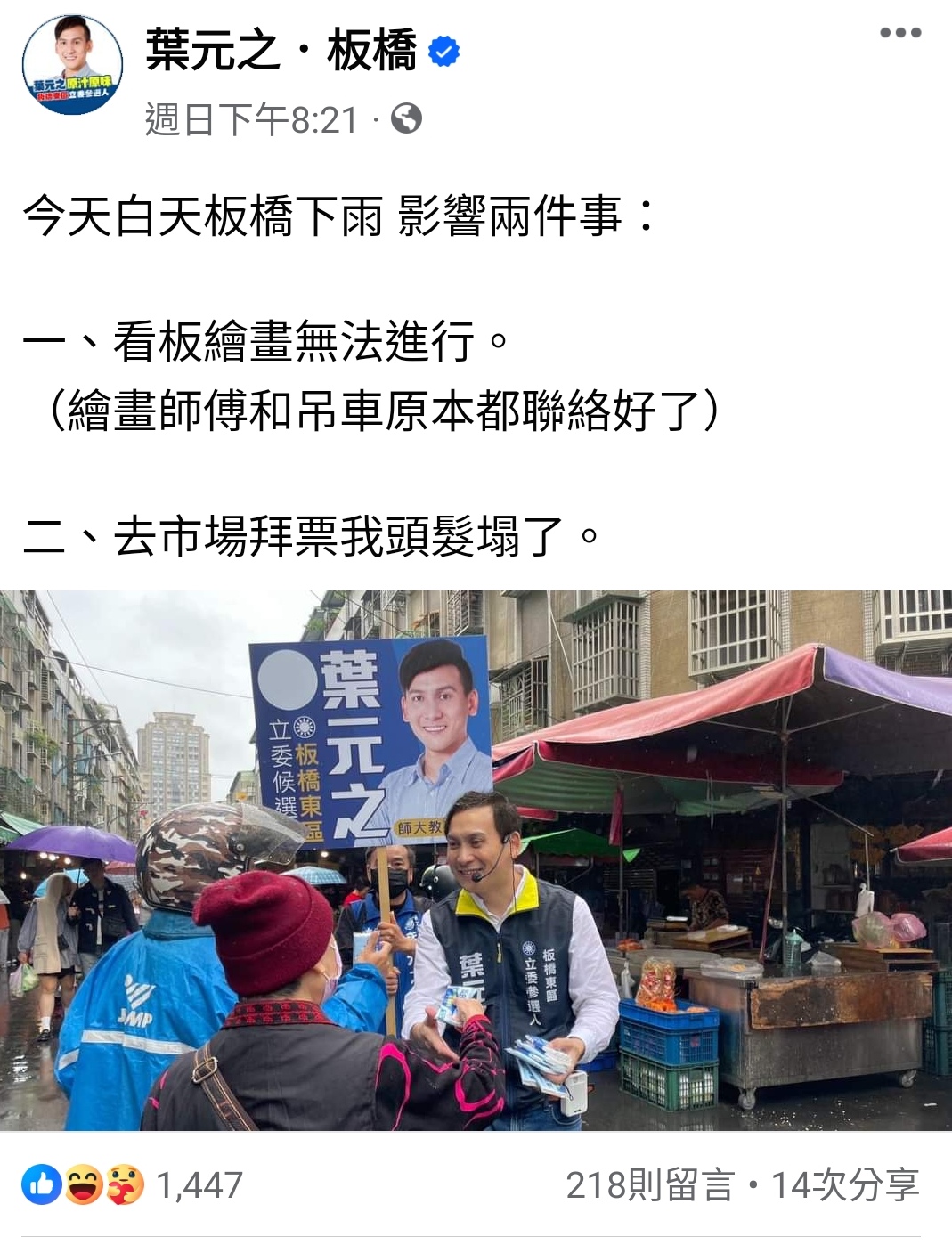
Task: Open the 葉元之・板橋 page name link
Action: pos(281,50)
